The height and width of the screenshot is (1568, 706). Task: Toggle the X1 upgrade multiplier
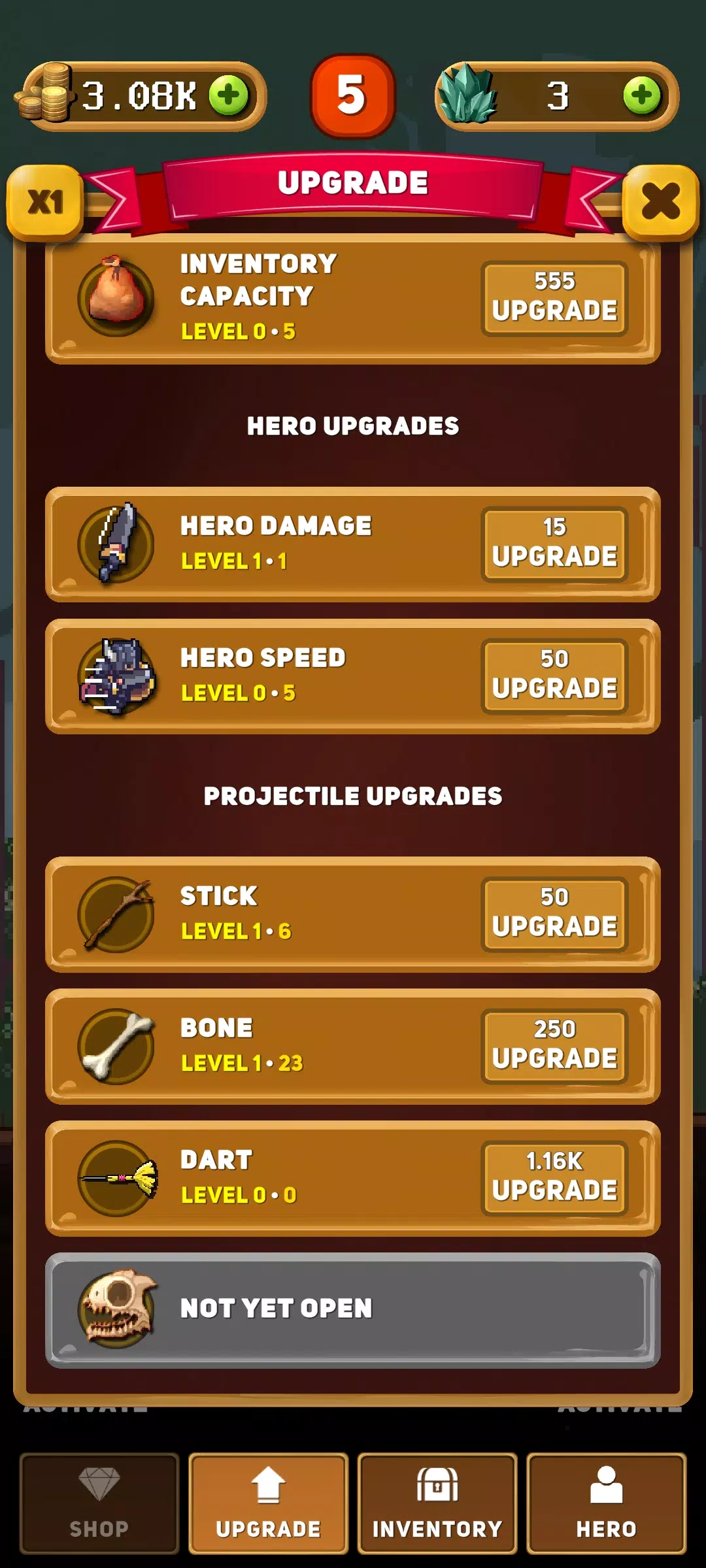pyautogui.click(x=45, y=201)
